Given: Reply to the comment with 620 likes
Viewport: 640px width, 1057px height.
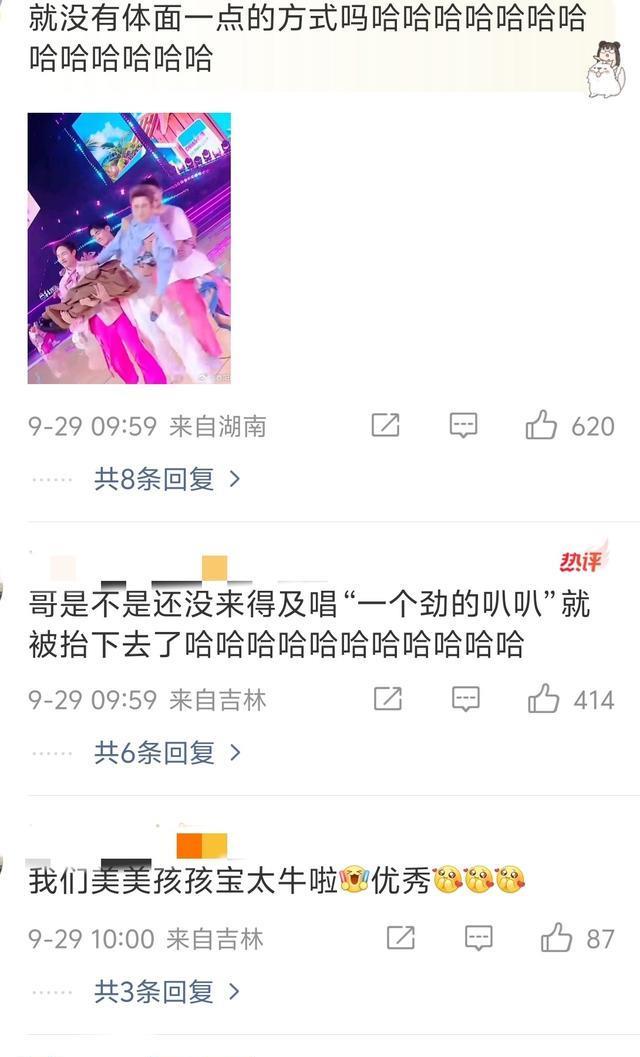Looking at the screenshot, I should (x=463, y=426).
